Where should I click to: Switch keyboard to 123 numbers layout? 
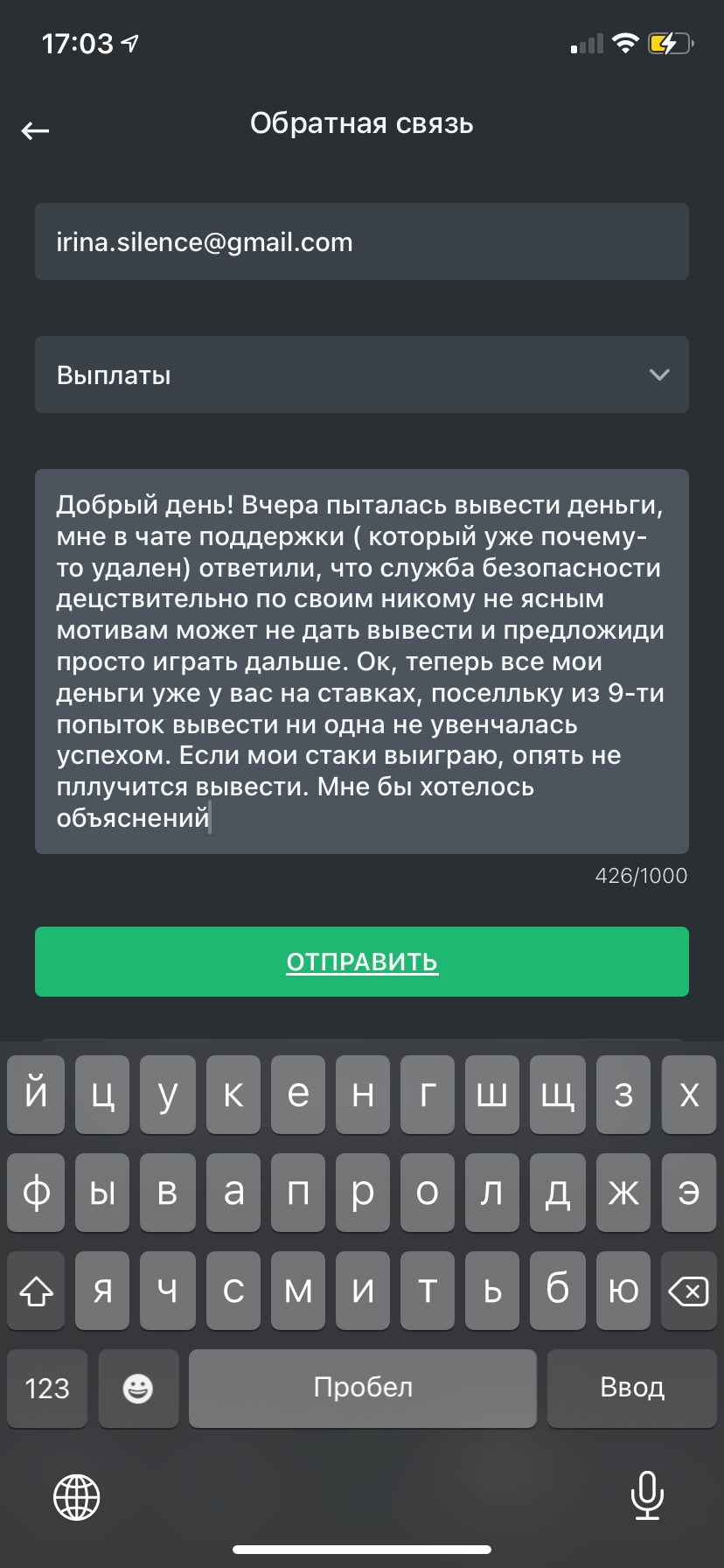coord(47,1388)
